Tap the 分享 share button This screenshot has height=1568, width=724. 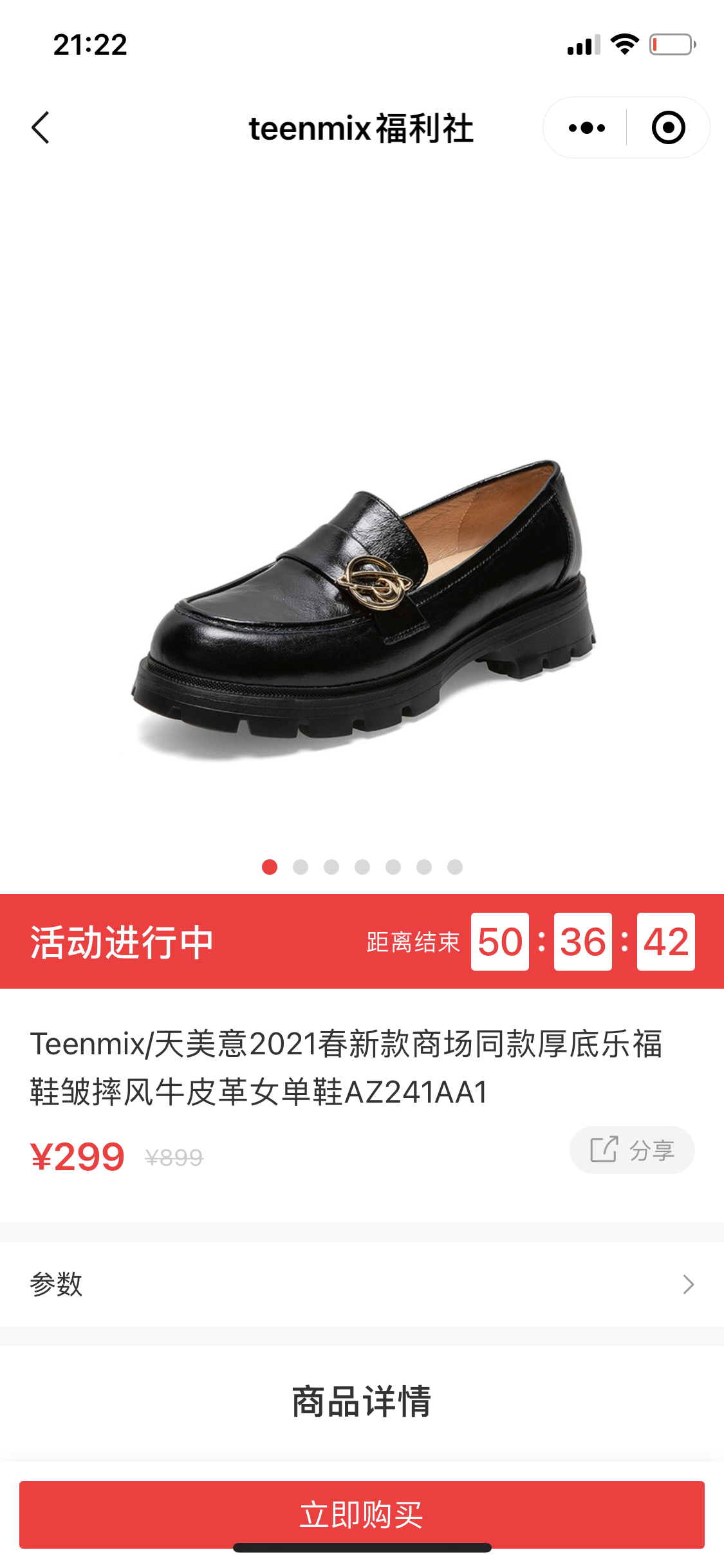point(632,1150)
